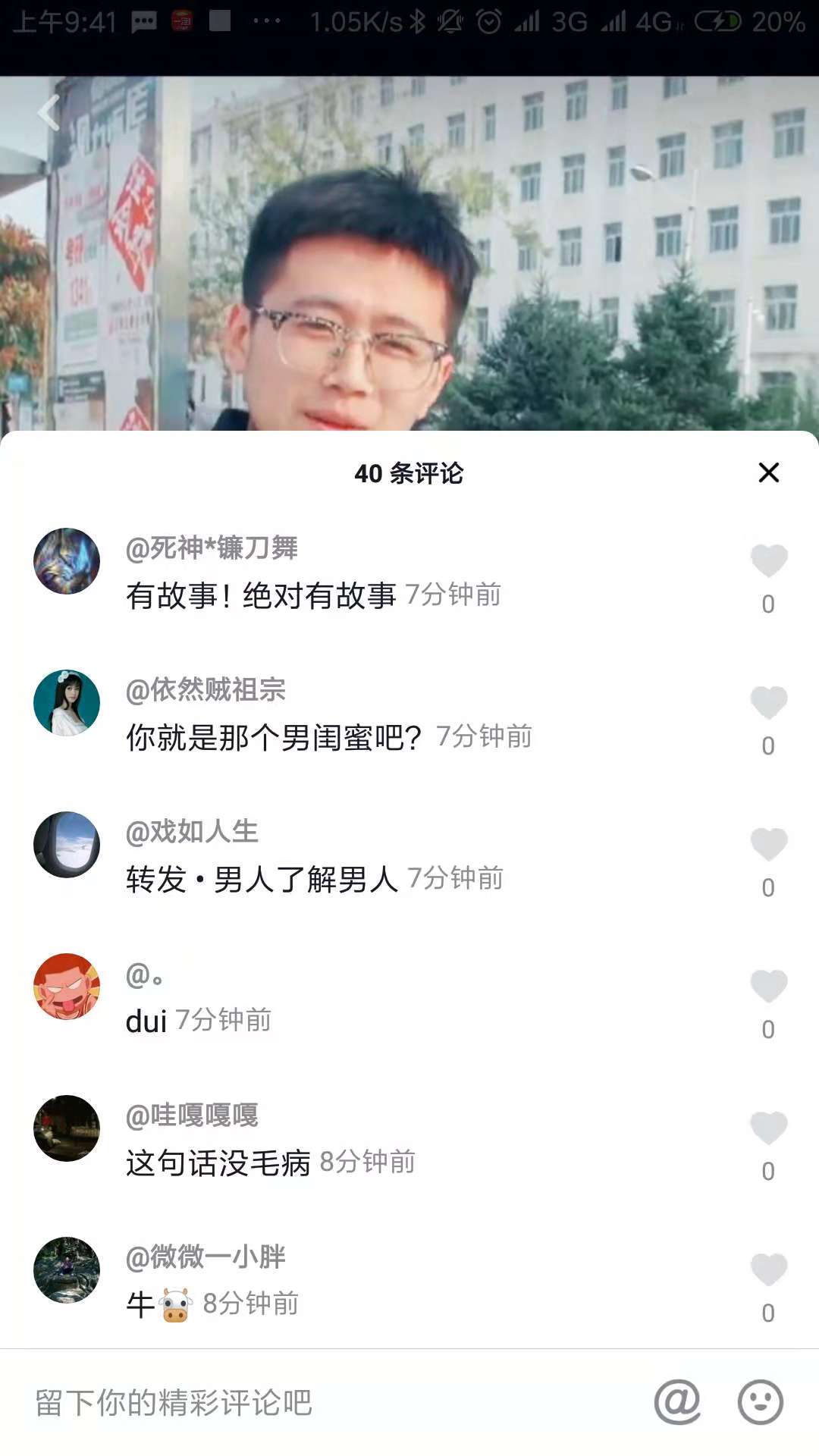This screenshot has height=1456, width=819.
Task: Open @戏如人生's airplane window avatar
Action: pos(67,847)
